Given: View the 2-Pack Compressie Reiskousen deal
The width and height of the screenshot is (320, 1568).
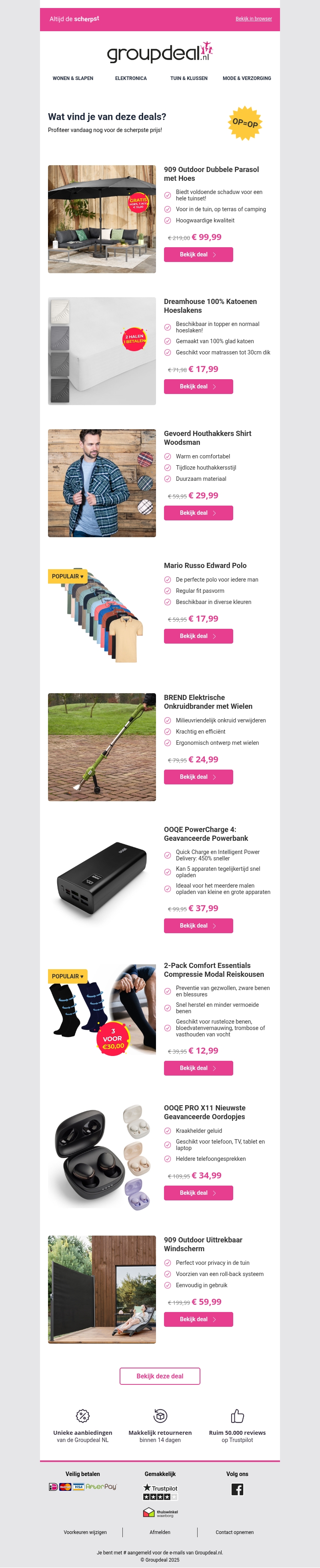Looking at the screenshot, I should (198, 1068).
